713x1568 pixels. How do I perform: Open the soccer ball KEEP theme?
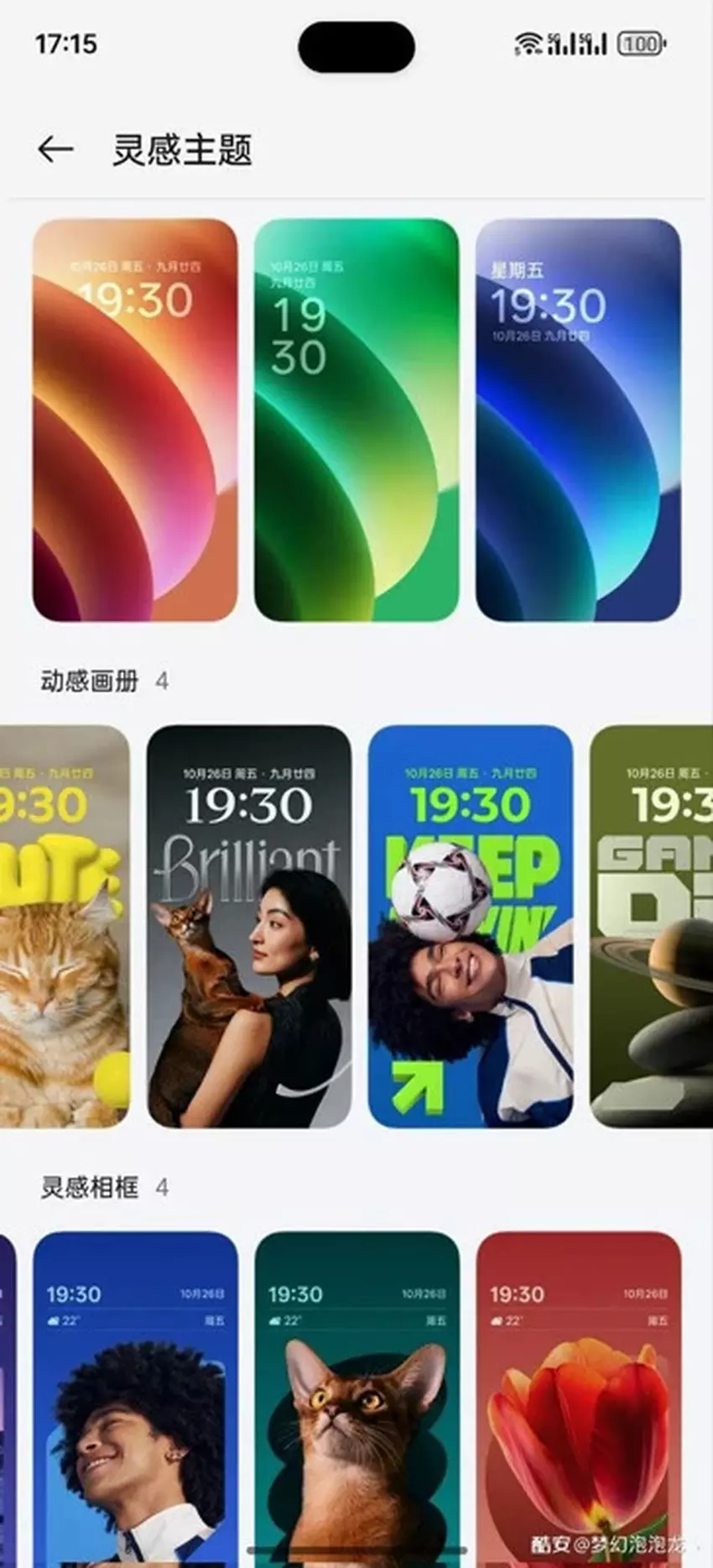coord(471,926)
